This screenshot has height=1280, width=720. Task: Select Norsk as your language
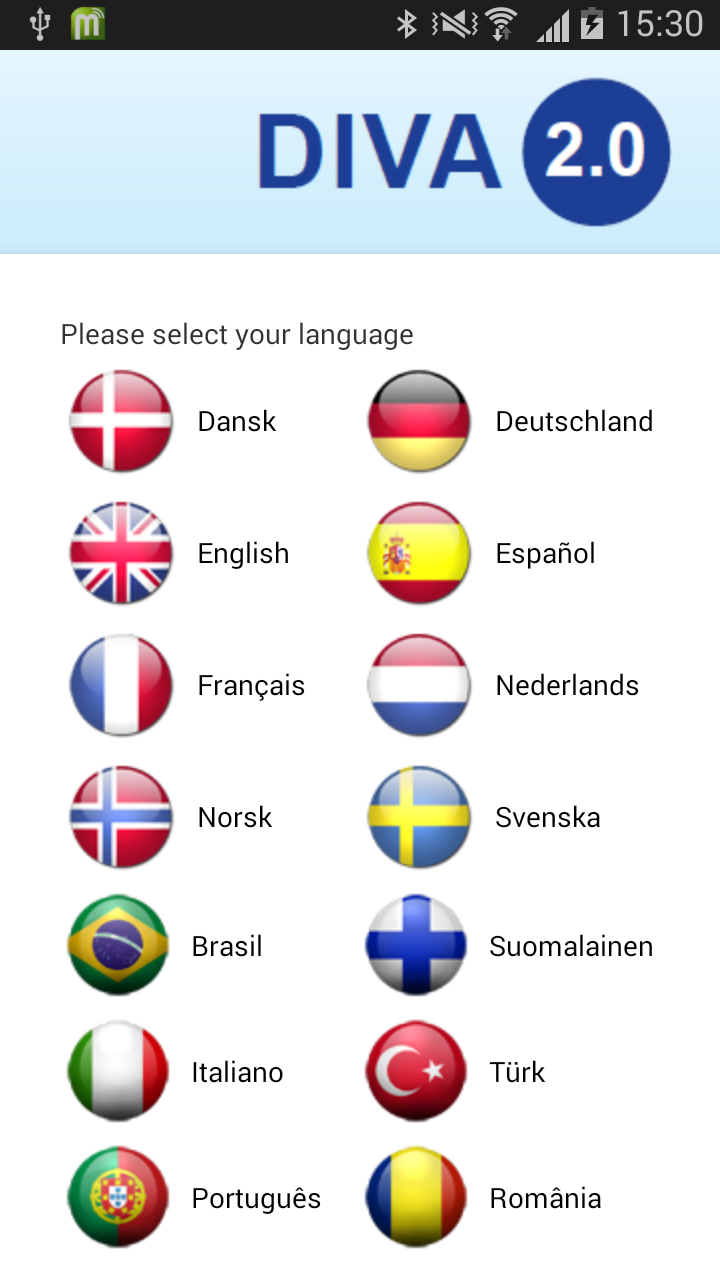click(x=170, y=817)
